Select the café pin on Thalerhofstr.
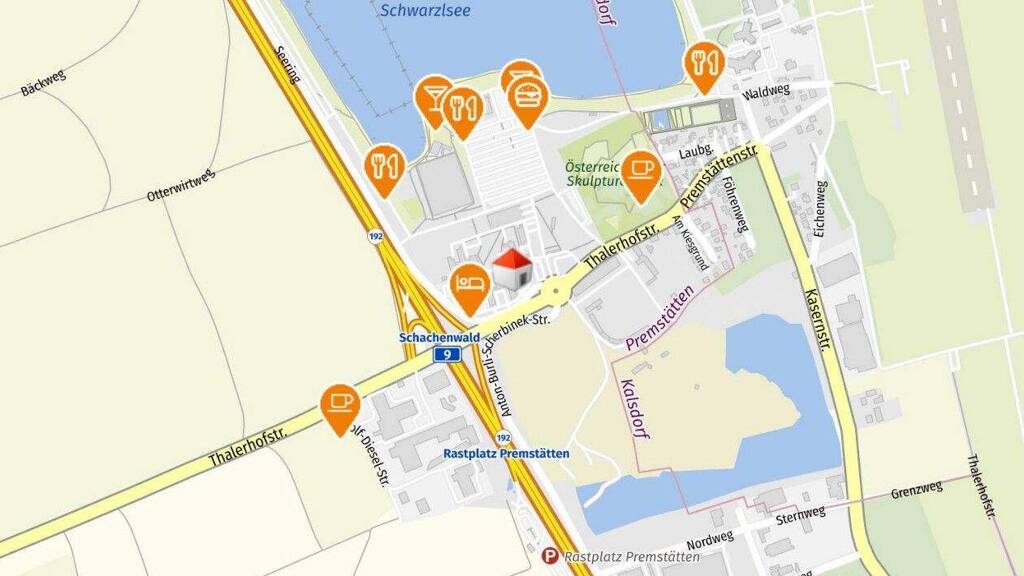The width and height of the screenshot is (1024, 576). pyautogui.click(x=340, y=408)
